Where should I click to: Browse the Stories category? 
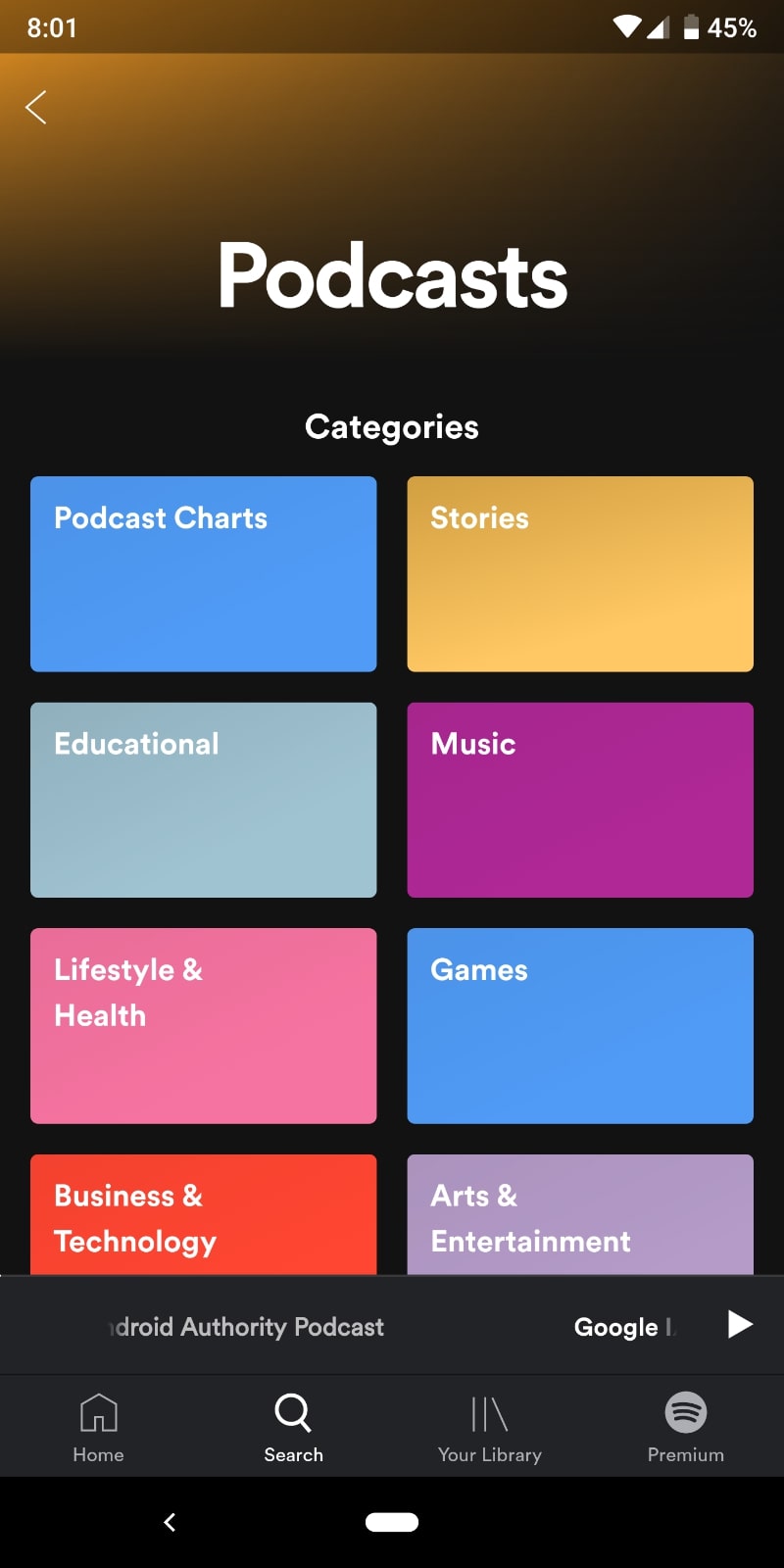pos(580,573)
